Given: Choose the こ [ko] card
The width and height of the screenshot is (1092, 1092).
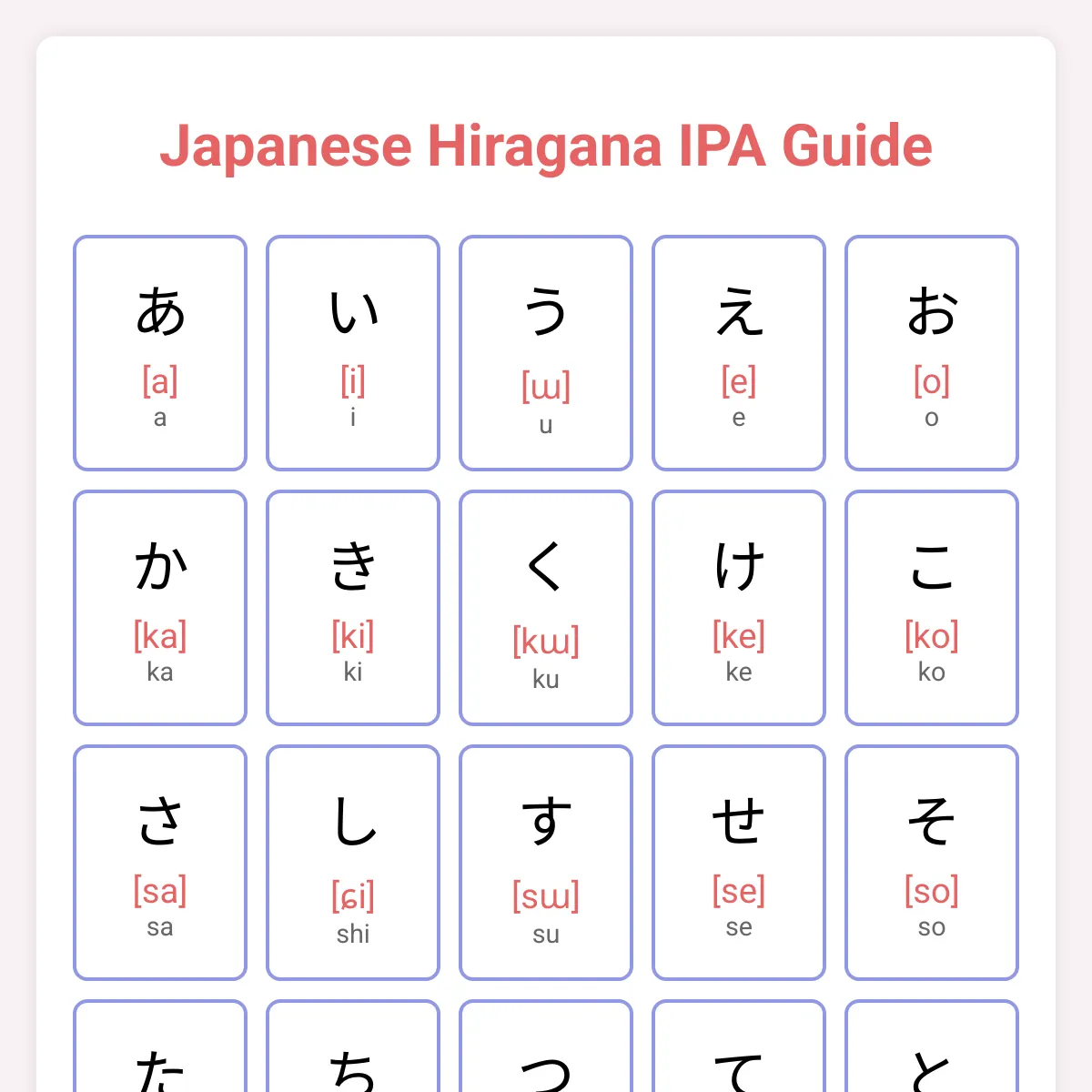Looking at the screenshot, I should click(x=932, y=608).
